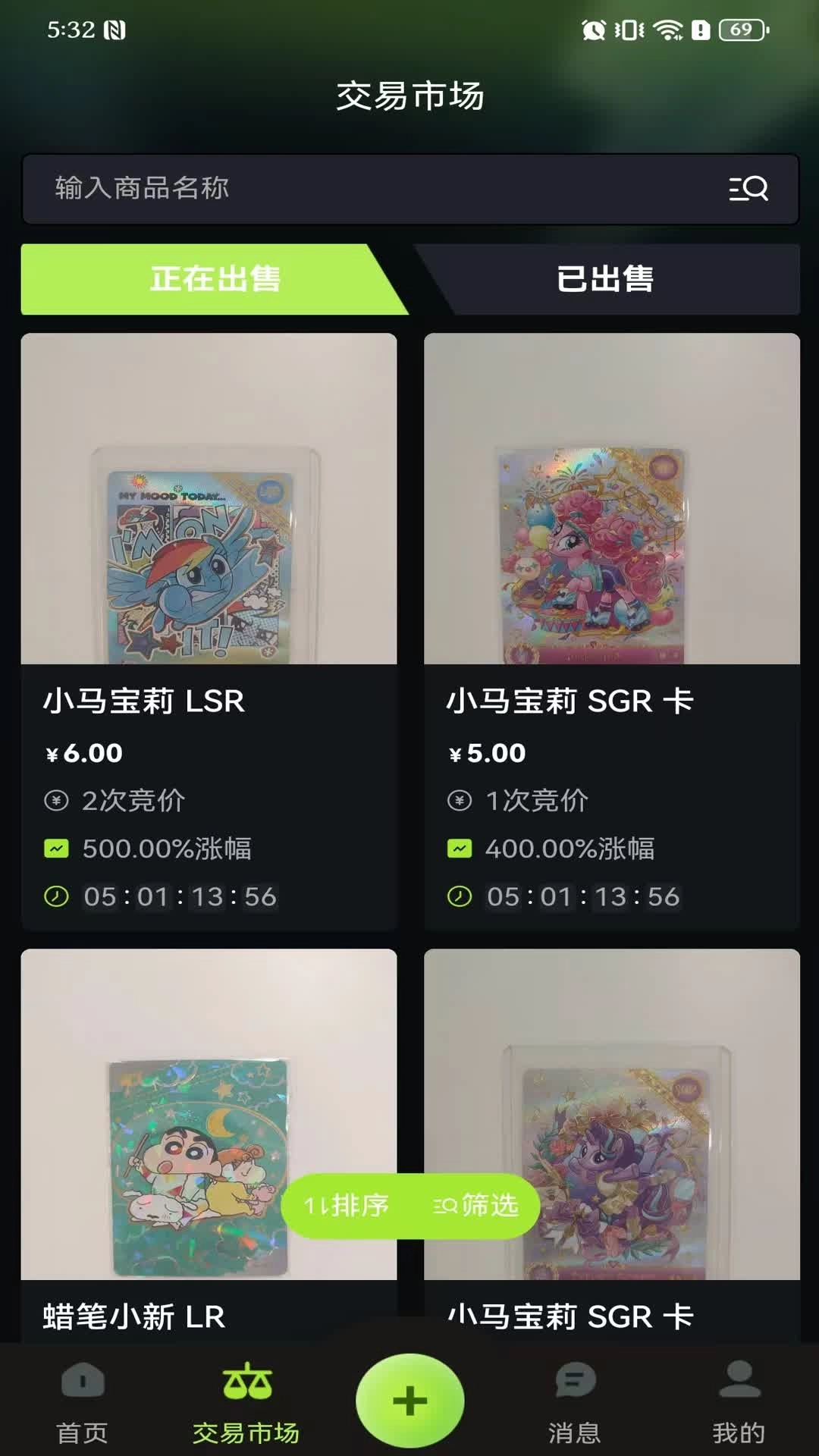Tap the bid count icon on 小马宝莉 LSR

(x=55, y=799)
